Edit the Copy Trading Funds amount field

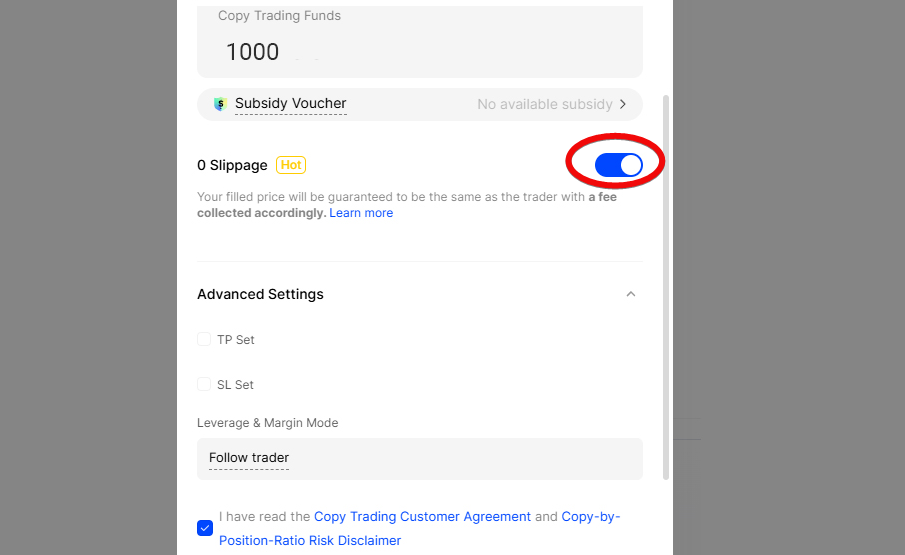[x=400, y=52]
